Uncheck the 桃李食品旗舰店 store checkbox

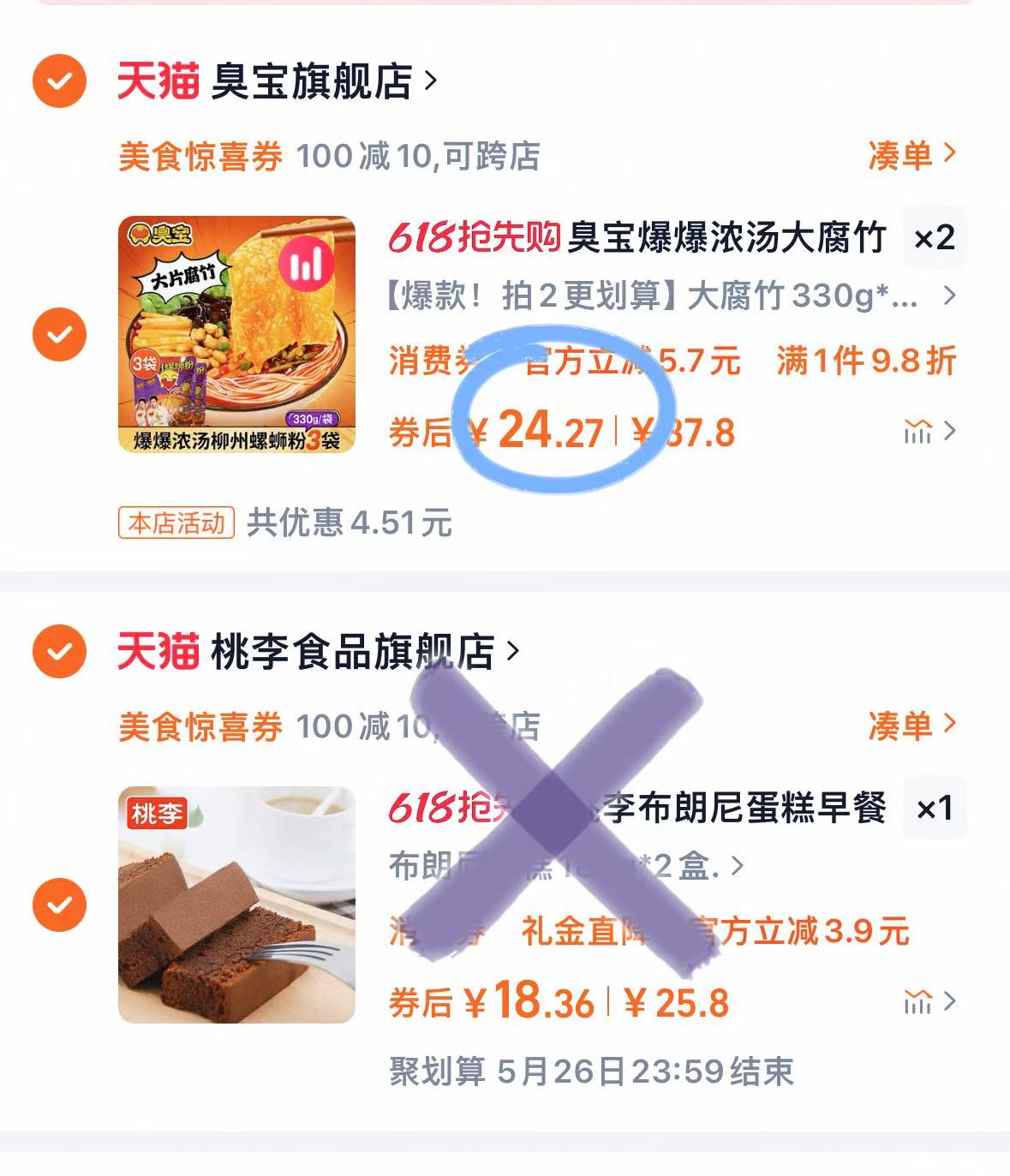[59, 652]
